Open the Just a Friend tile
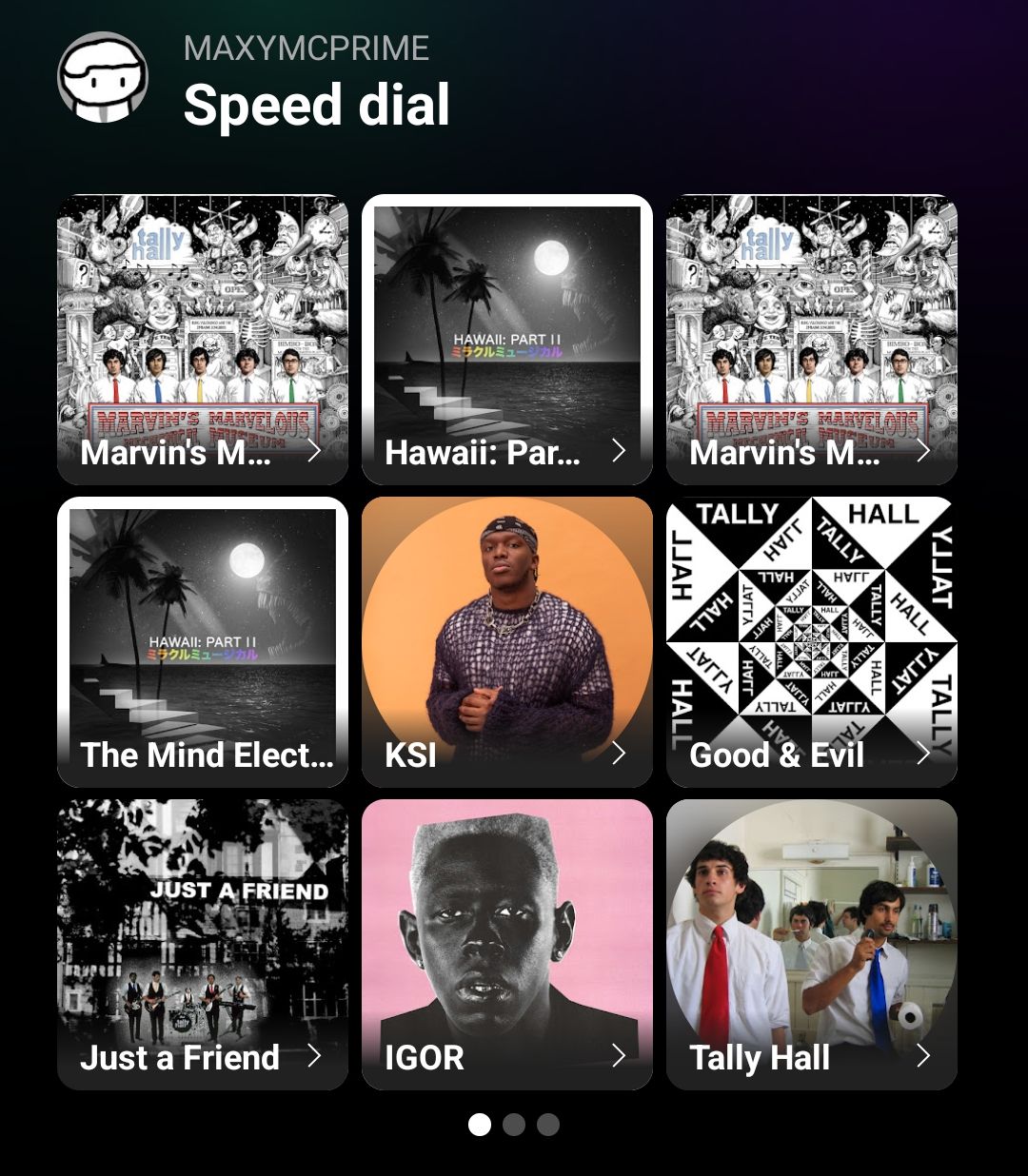The height and width of the screenshot is (1176, 1028). click(x=203, y=945)
